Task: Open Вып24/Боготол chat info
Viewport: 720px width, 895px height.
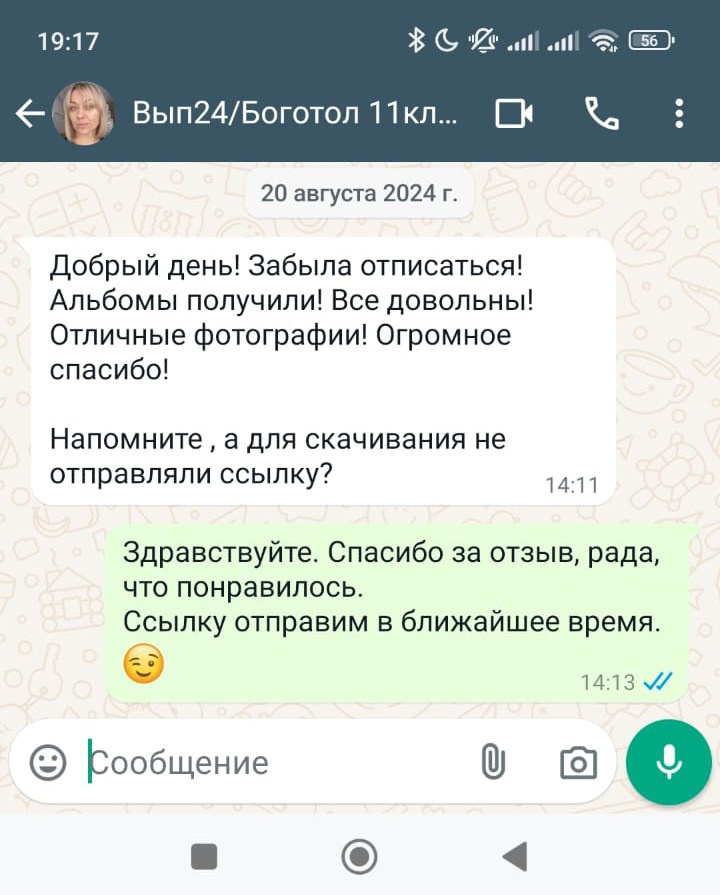Action: click(x=295, y=114)
